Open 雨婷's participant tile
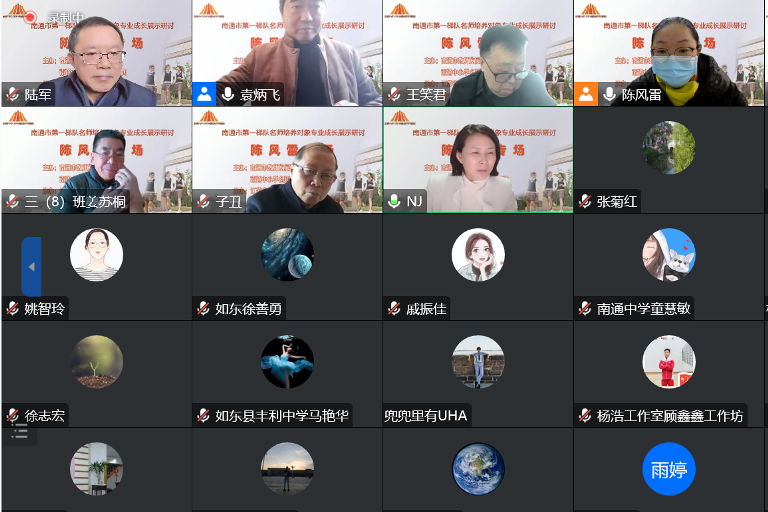Screen dimensions: 768x512 [669, 470]
